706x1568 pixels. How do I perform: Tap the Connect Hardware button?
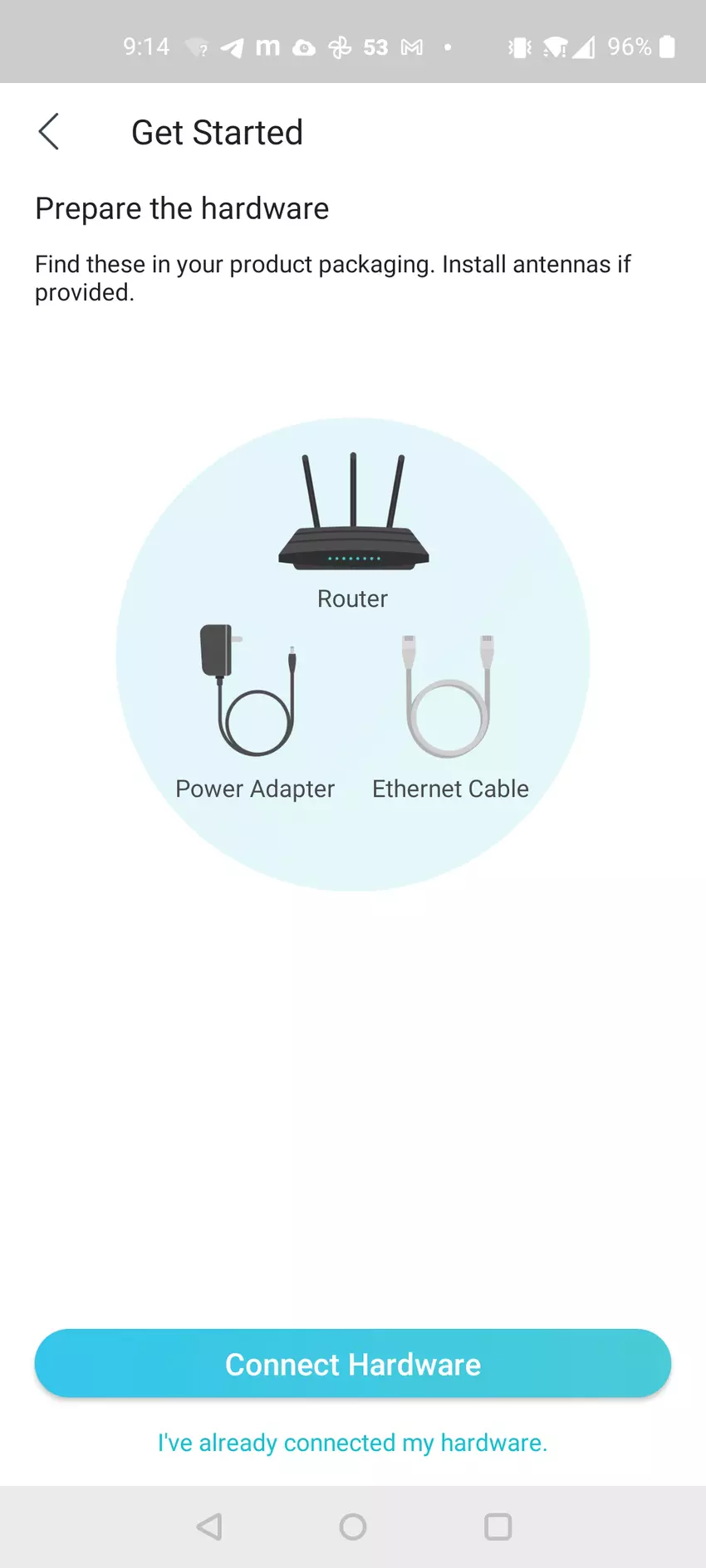(x=353, y=1364)
